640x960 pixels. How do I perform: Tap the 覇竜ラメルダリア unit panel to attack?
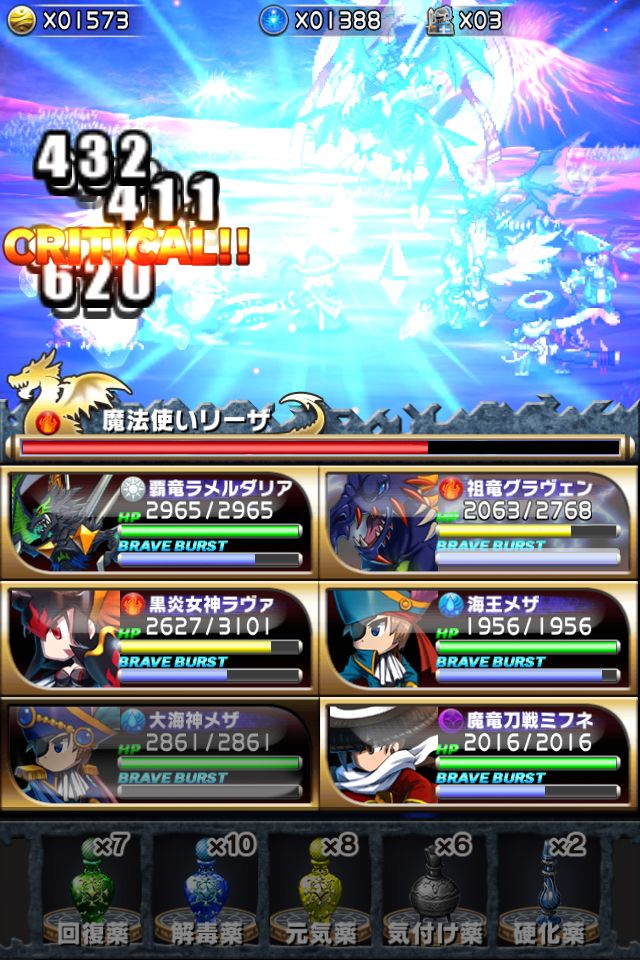pos(160,522)
